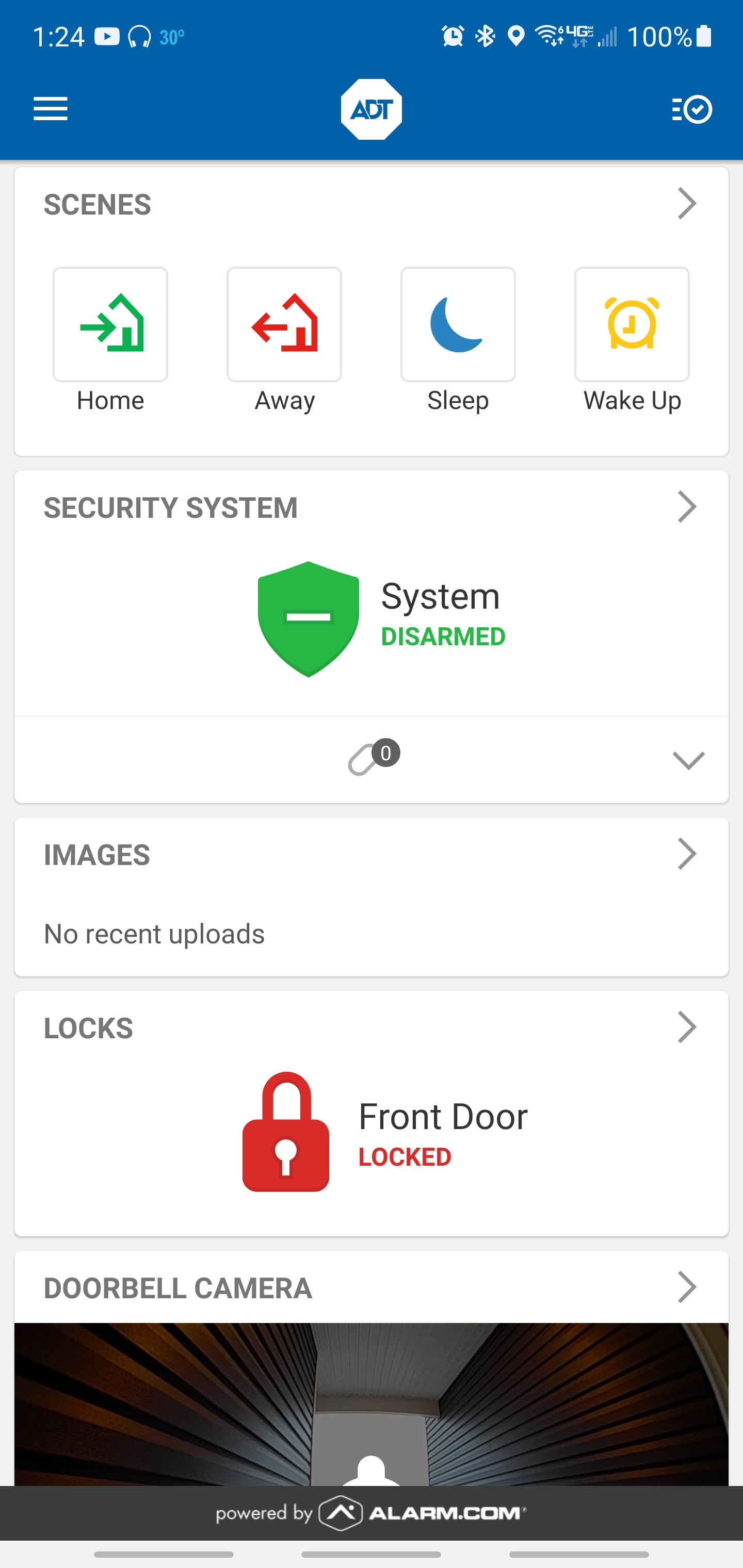
Task: Activate the Away scene
Action: [x=284, y=324]
